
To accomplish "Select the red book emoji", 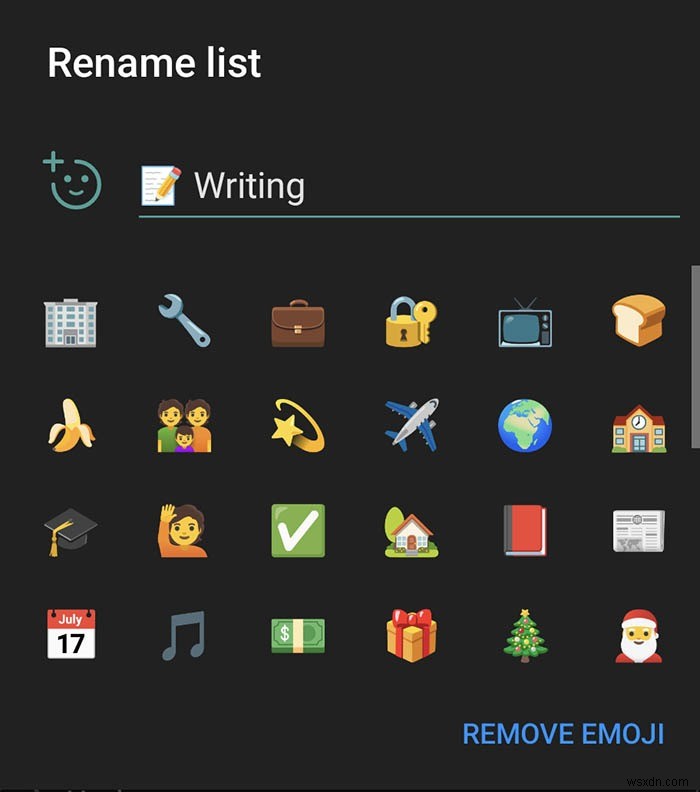I will (x=525, y=530).
